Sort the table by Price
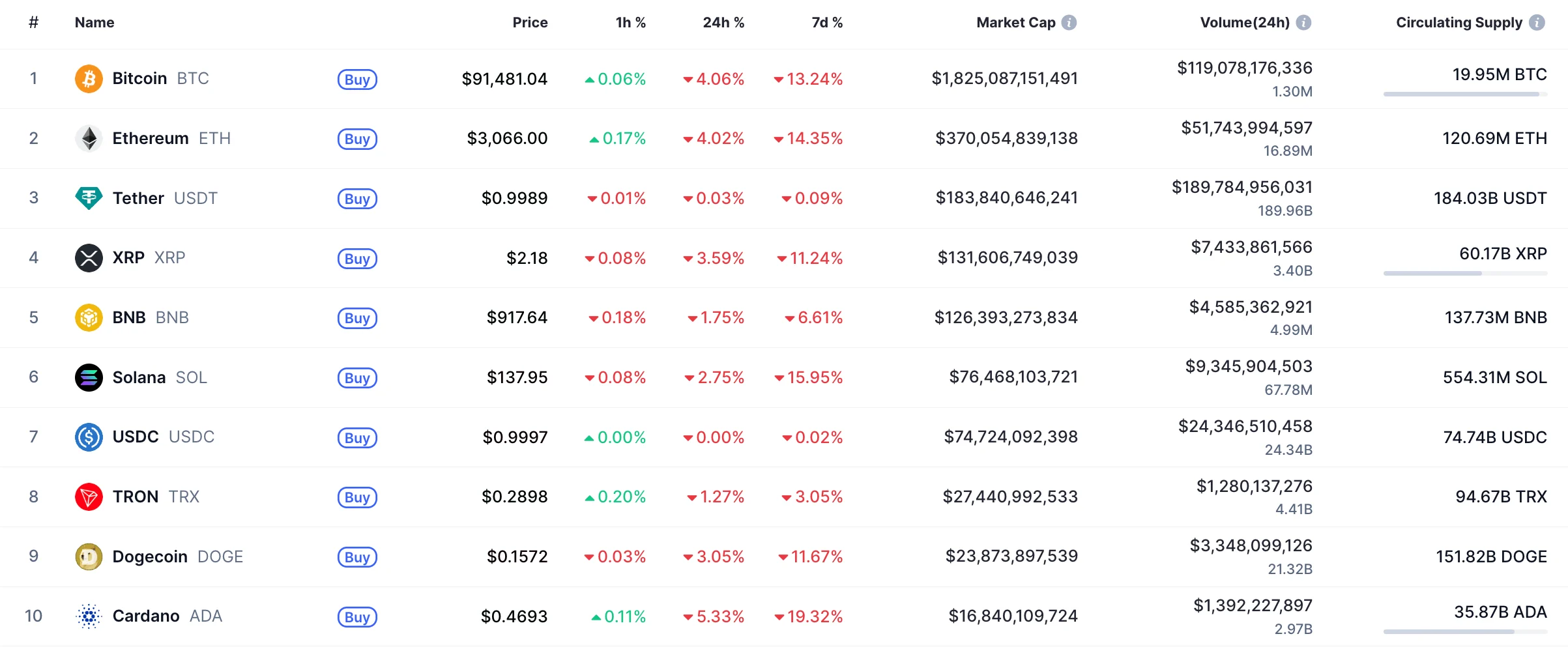The width and height of the screenshot is (1568, 649). tap(530, 23)
